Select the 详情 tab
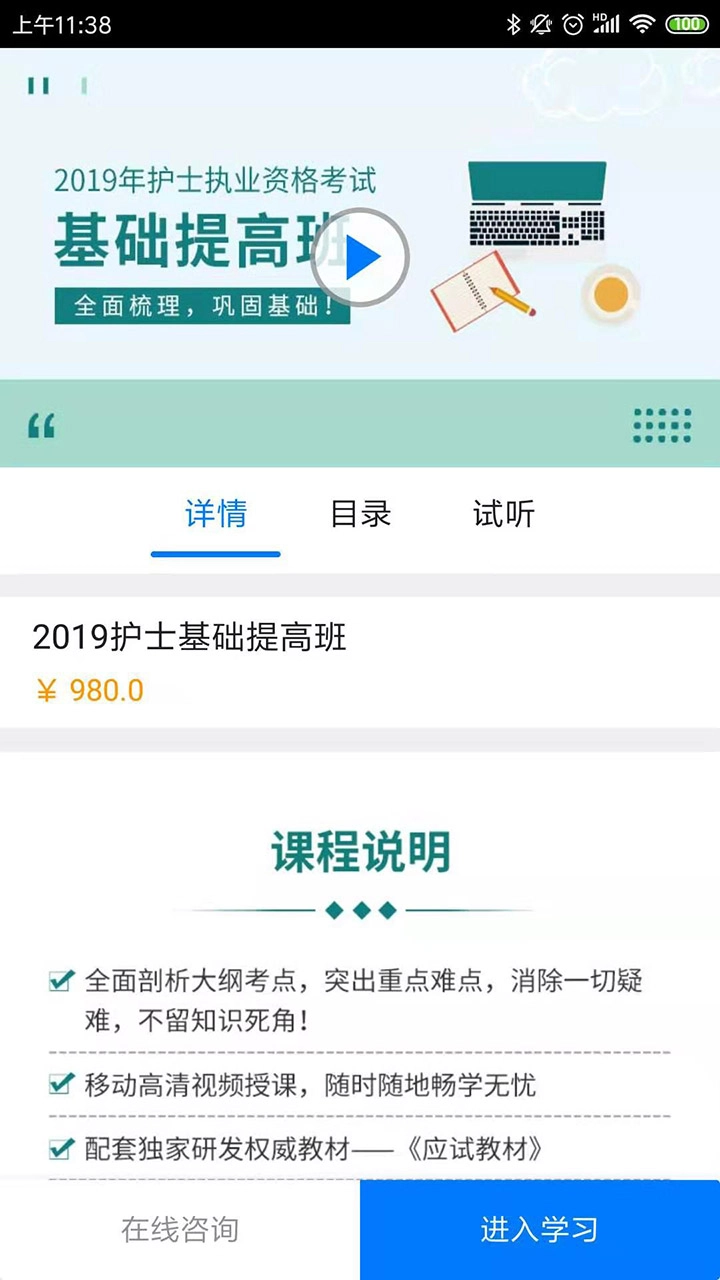The height and width of the screenshot is (1280, 720). click(x=215, y=515)
